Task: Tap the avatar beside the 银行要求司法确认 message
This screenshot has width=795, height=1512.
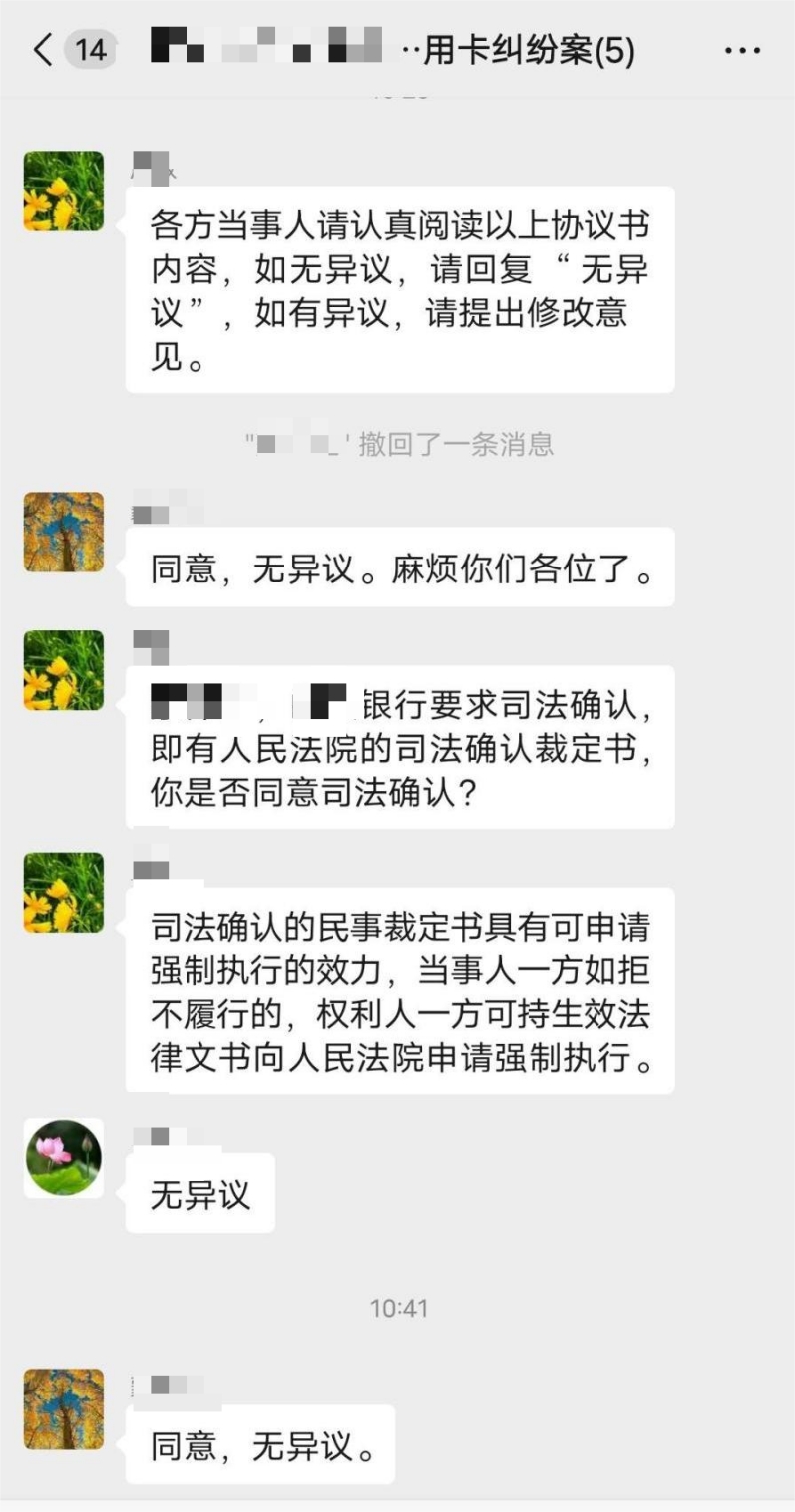Action: 64,670
